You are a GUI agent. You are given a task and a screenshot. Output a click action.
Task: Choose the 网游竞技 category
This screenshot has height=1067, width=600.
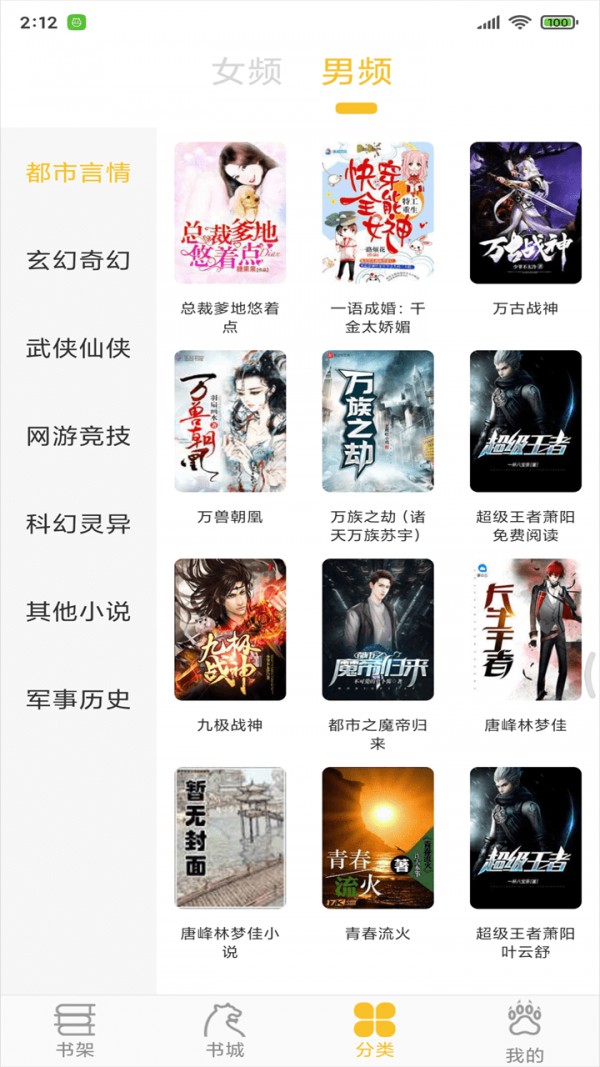78,436
